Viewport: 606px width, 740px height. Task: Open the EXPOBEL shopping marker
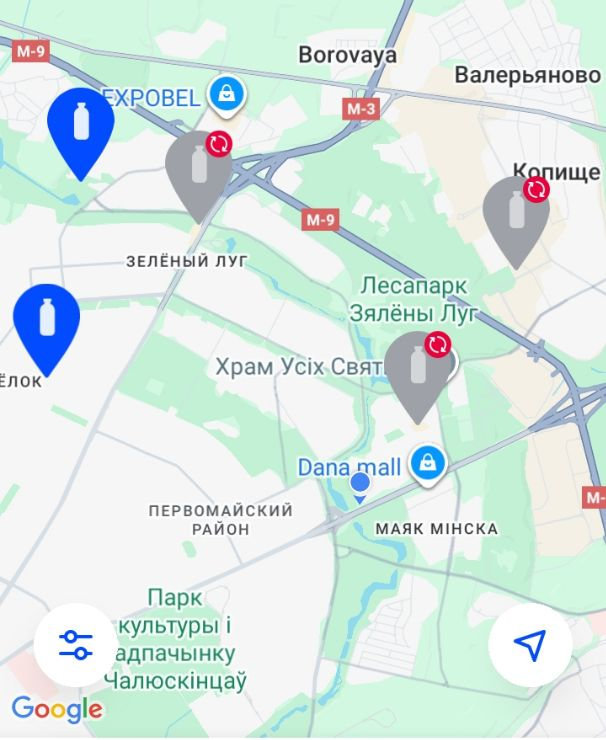pyautogui.click(x=228, y=95)
